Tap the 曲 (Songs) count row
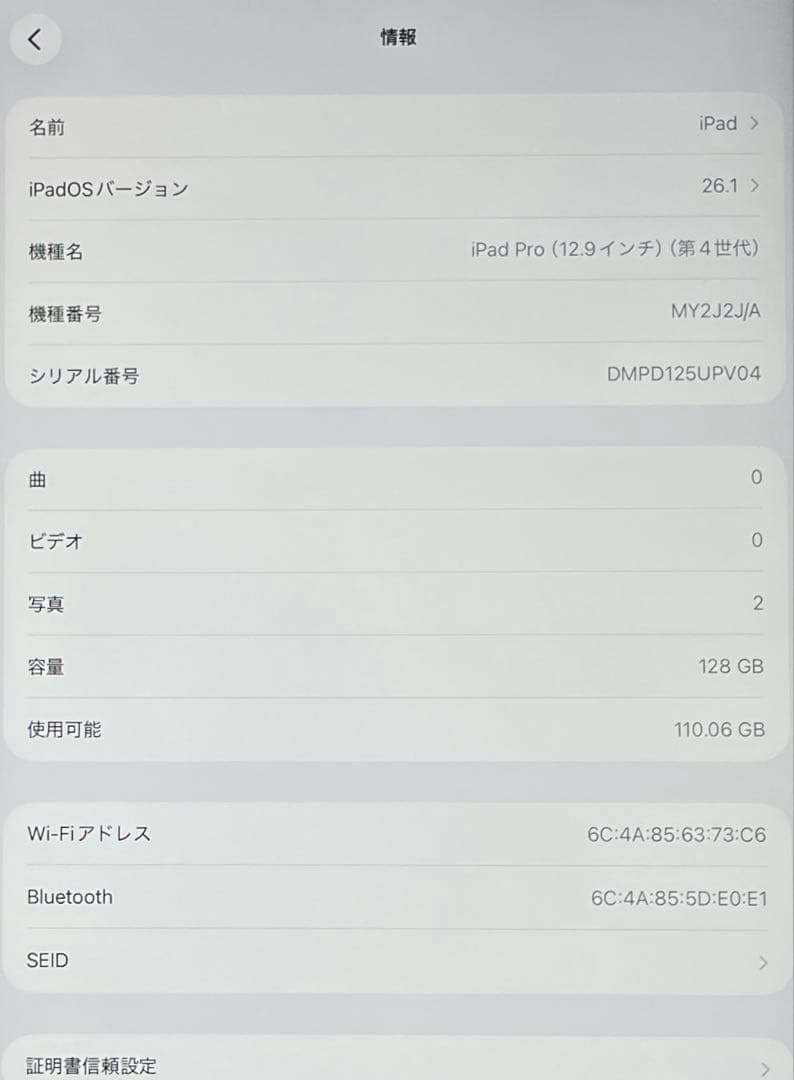Image resolution: width=794 pixels, height=1080 pixels. pyautogui.click(x=397, y=479)
